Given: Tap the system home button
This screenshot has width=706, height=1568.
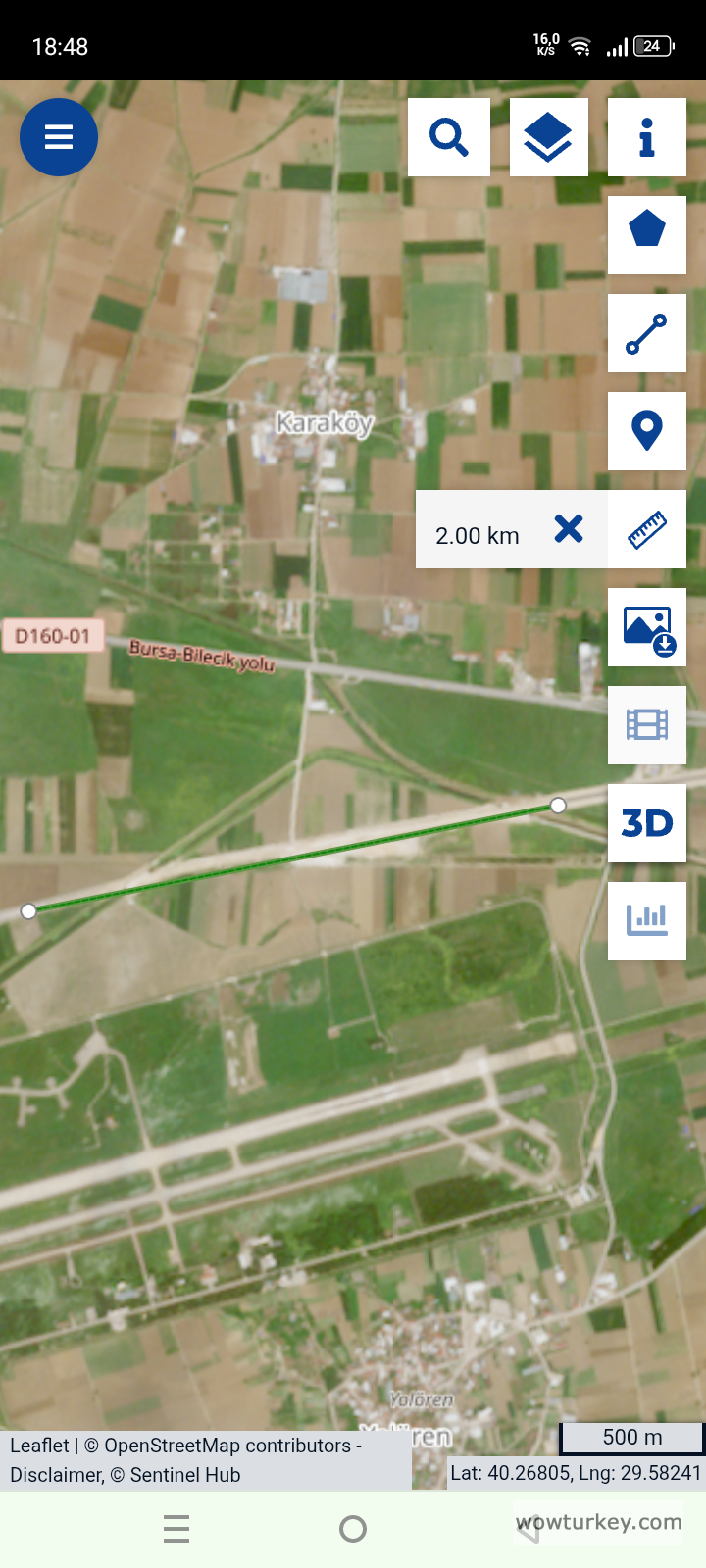Looking at the screenshot, I should 353,1529.
